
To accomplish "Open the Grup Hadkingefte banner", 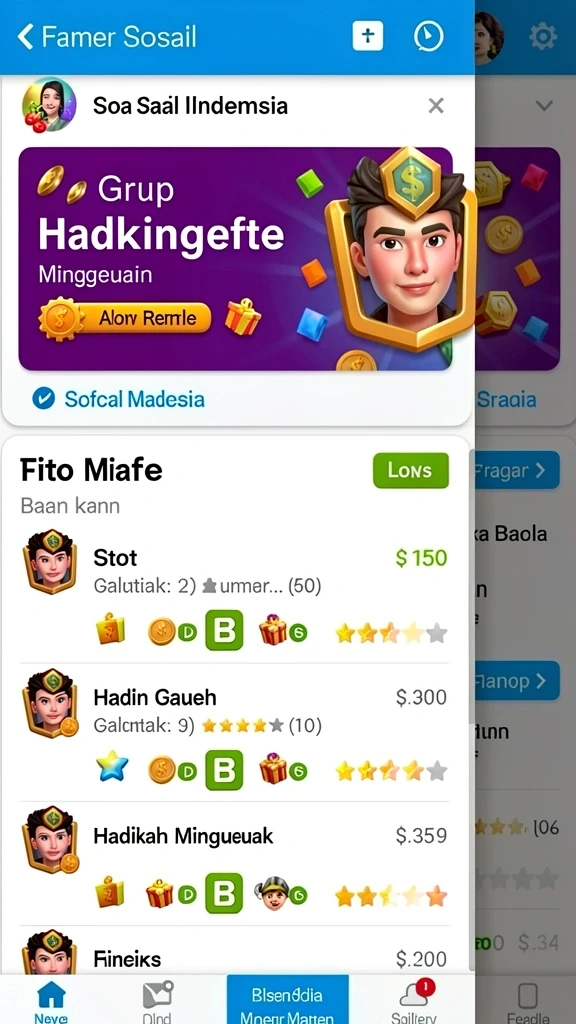I will (x=235, y=259).
